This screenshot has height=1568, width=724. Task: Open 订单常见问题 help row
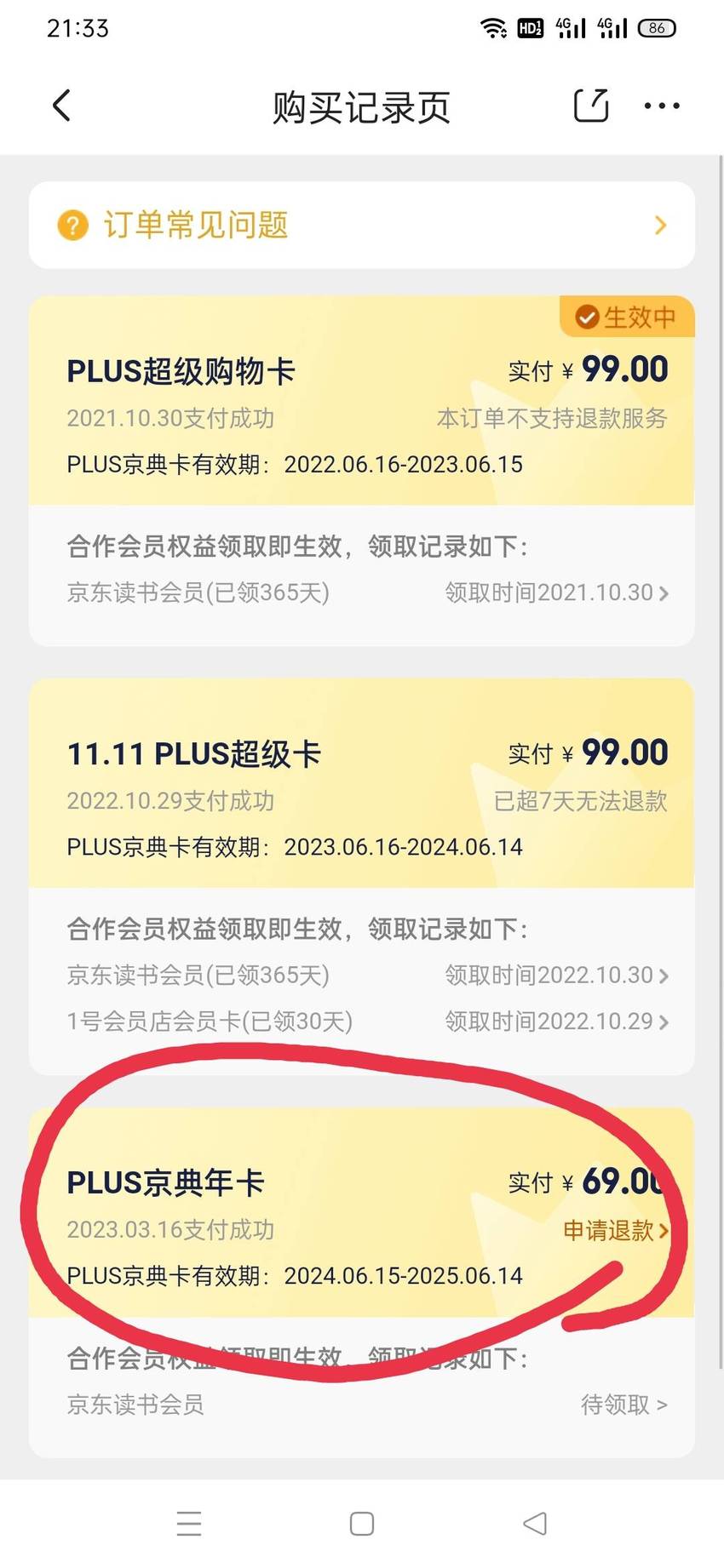[362, 225]
